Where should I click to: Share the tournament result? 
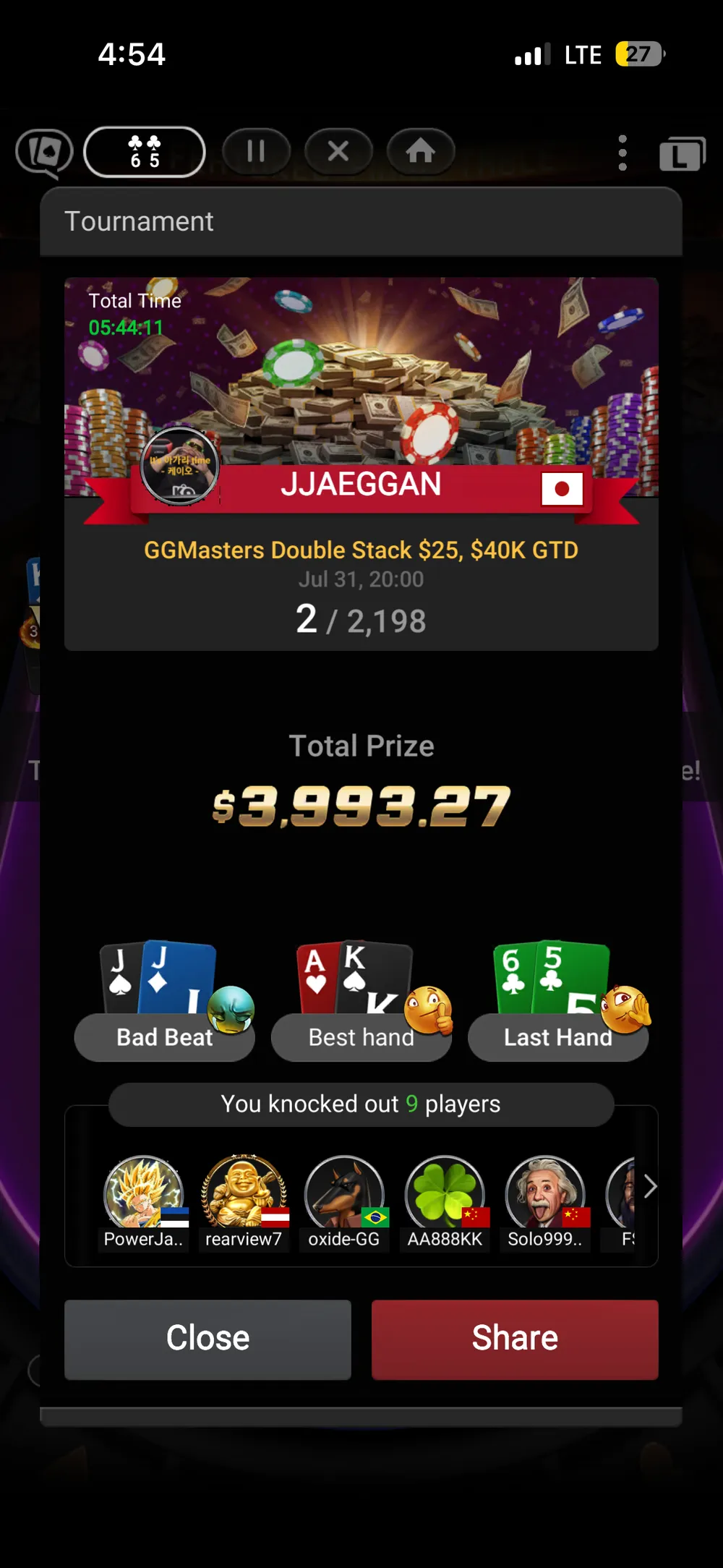click(x=515, y=1339)
